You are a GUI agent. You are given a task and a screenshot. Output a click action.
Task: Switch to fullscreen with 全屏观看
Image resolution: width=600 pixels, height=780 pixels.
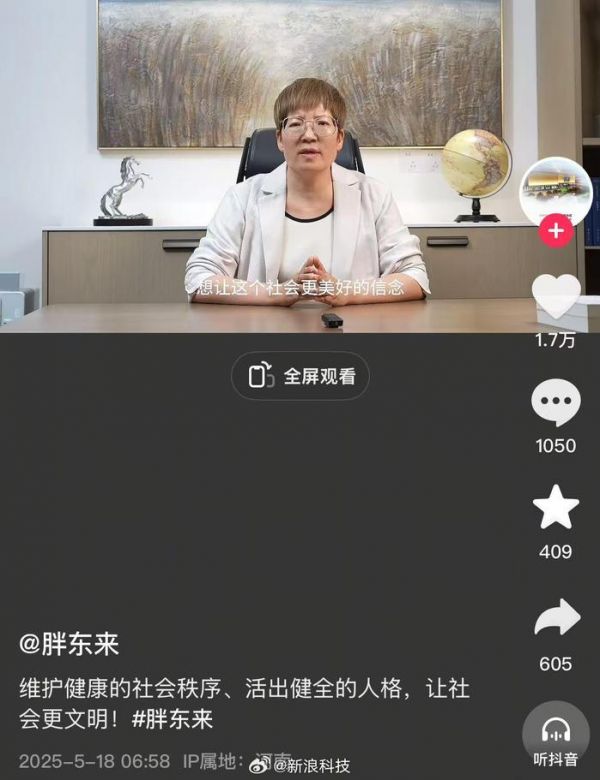[302, 376]
